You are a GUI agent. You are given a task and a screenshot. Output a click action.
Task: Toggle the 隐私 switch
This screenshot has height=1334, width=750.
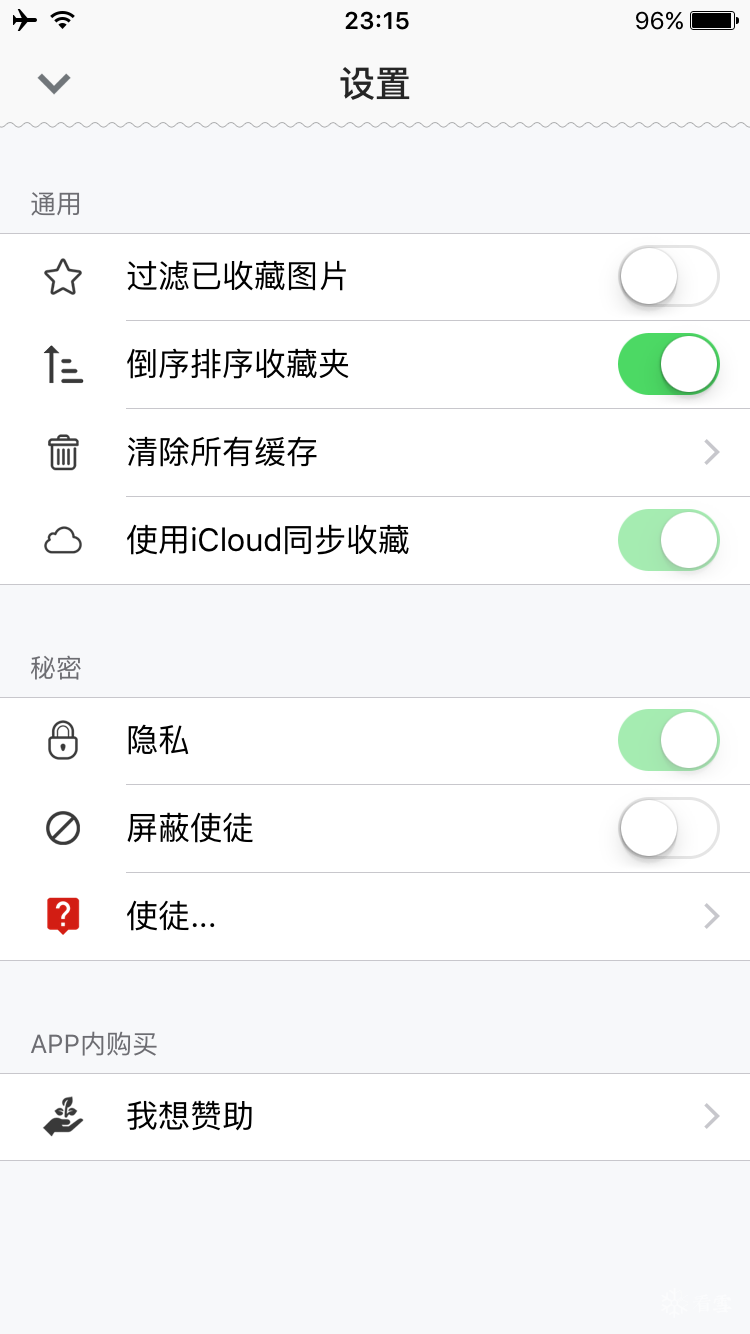click(669, 740)
